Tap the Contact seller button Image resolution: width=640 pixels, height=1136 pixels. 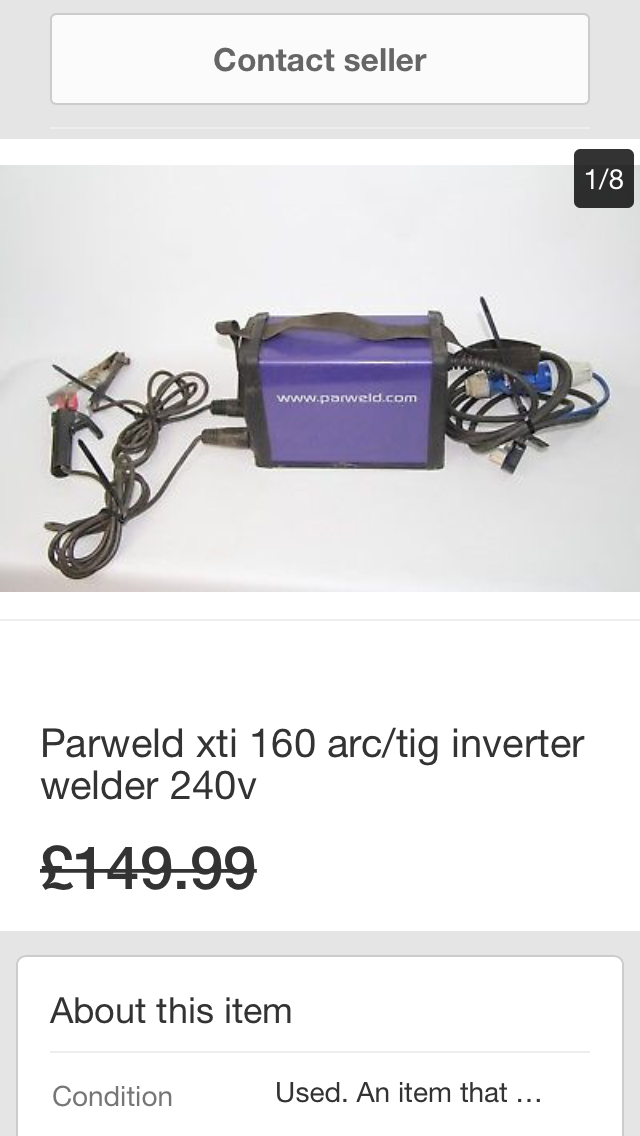pyautogui.click(x=320, y=60)
